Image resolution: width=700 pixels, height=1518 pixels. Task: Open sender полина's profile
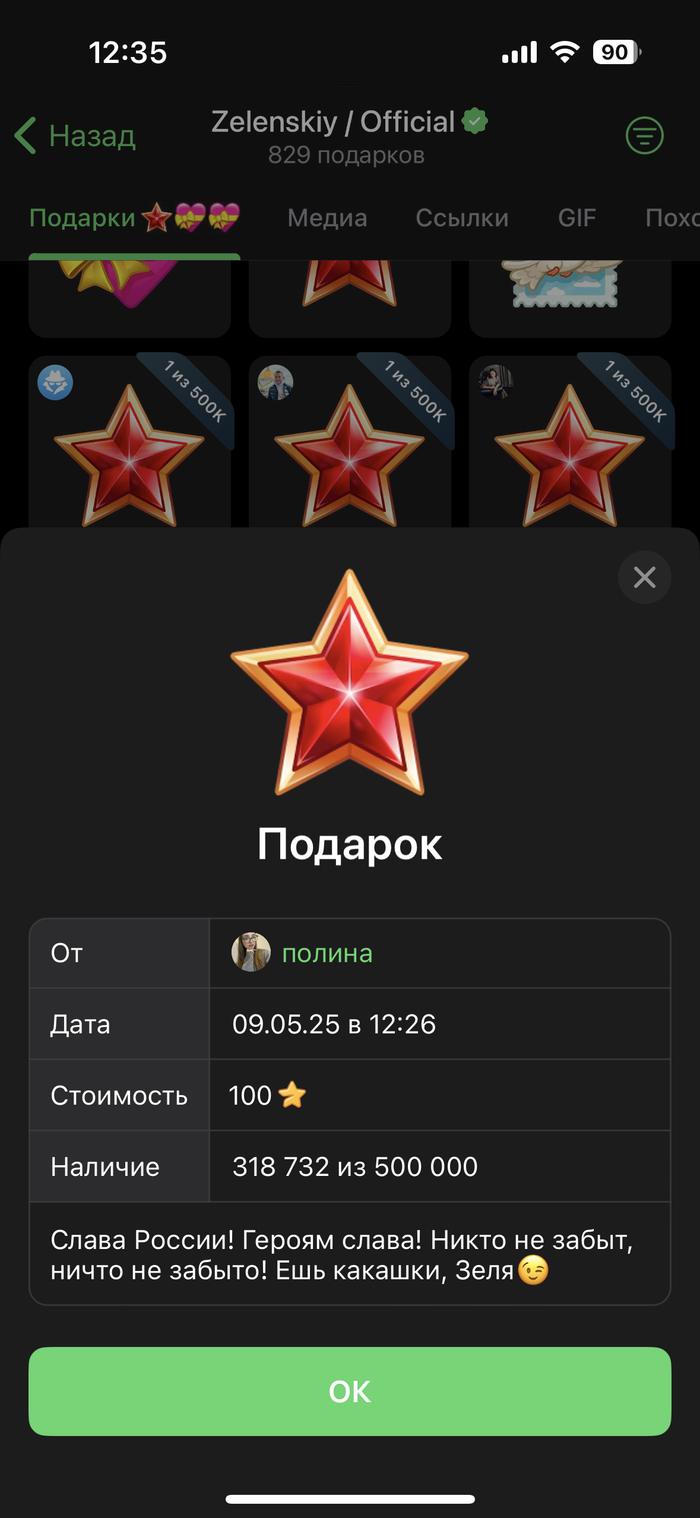click(x=326, y=954)
